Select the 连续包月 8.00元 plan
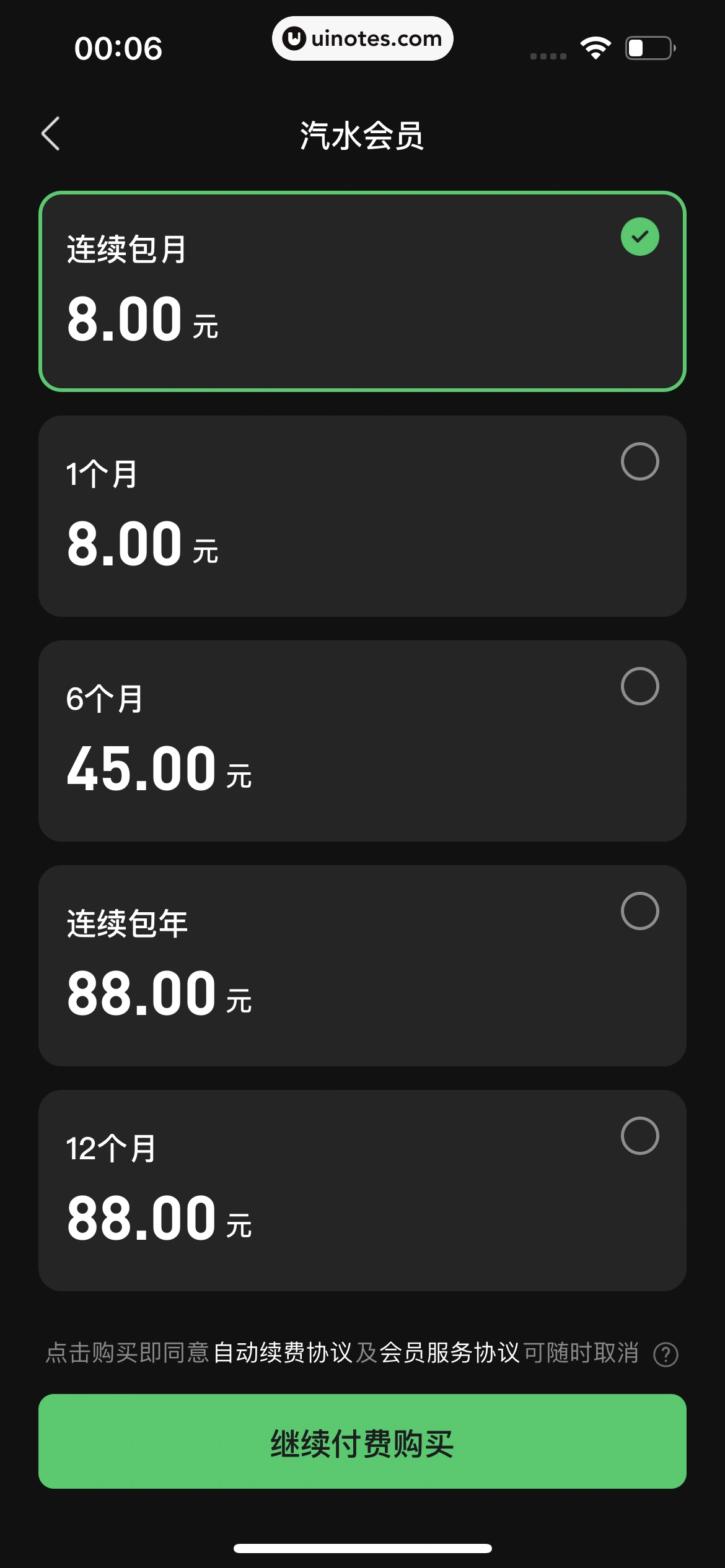 [362, 292]
